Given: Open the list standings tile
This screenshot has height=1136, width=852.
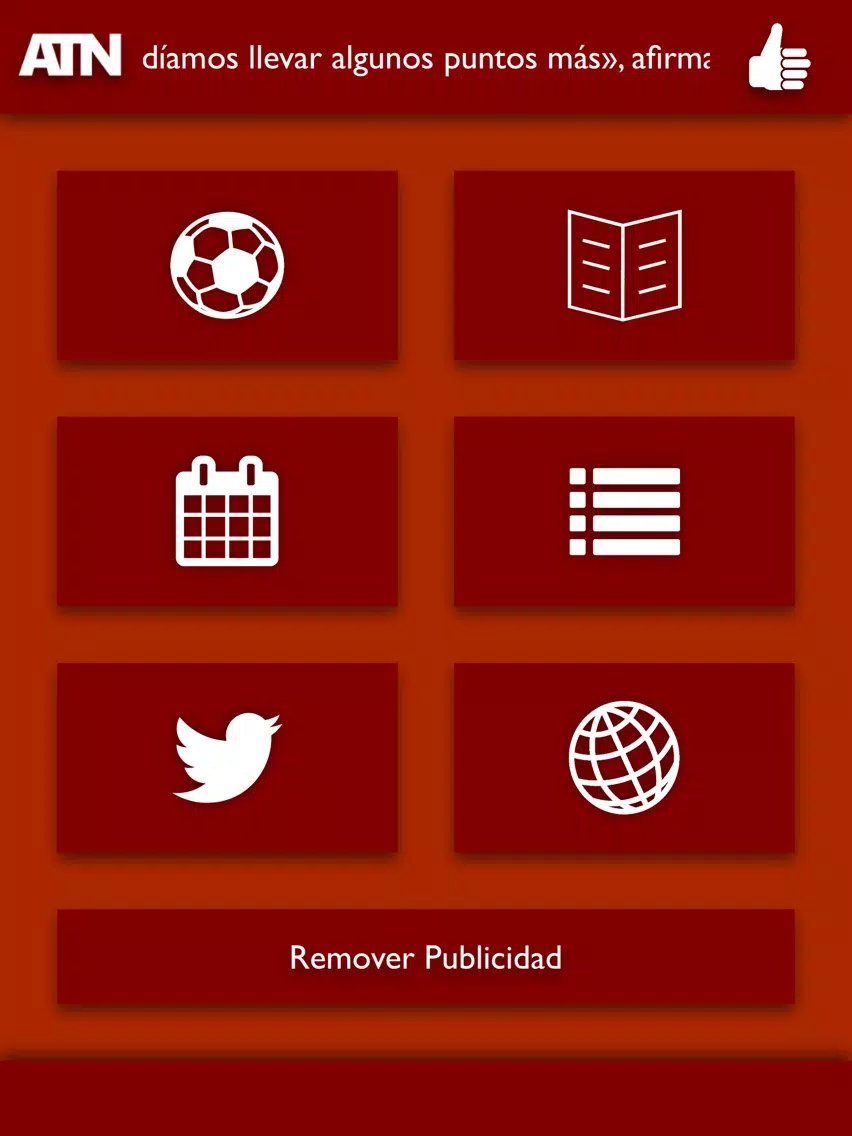Looking at the screenshot, I should pyautogui.click(x=624, y=511).
